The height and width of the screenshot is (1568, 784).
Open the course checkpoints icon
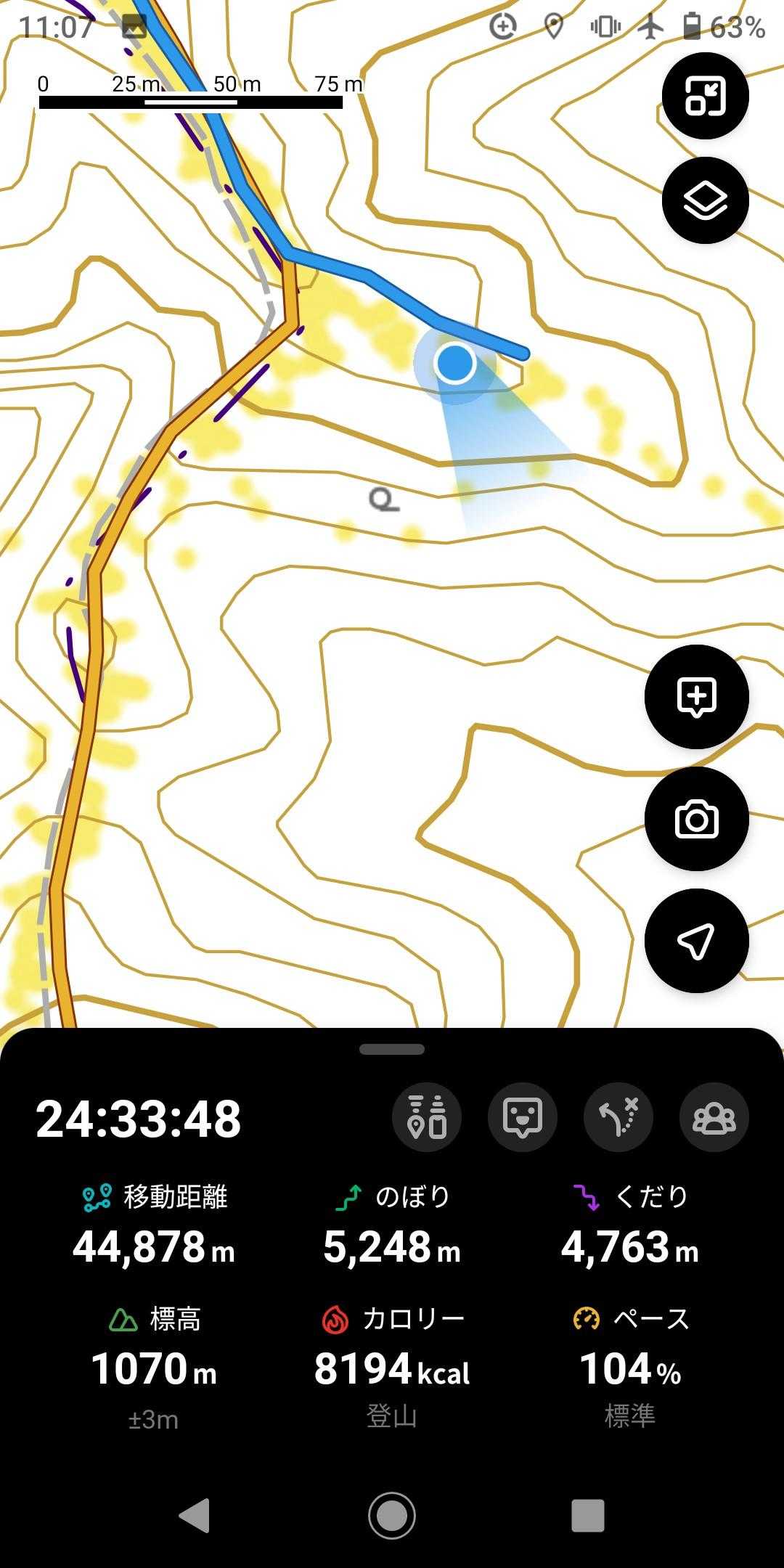click(x=427, y=1117)
